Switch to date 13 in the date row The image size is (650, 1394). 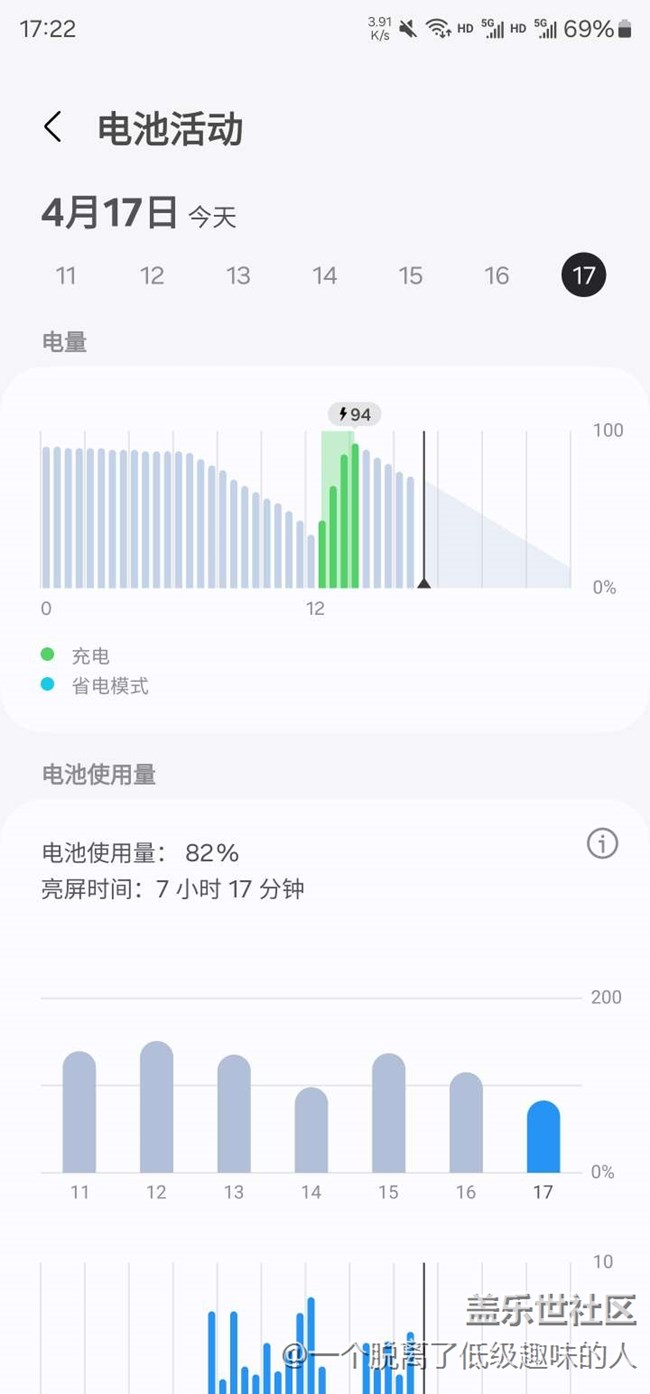click(x=238, y=275)
